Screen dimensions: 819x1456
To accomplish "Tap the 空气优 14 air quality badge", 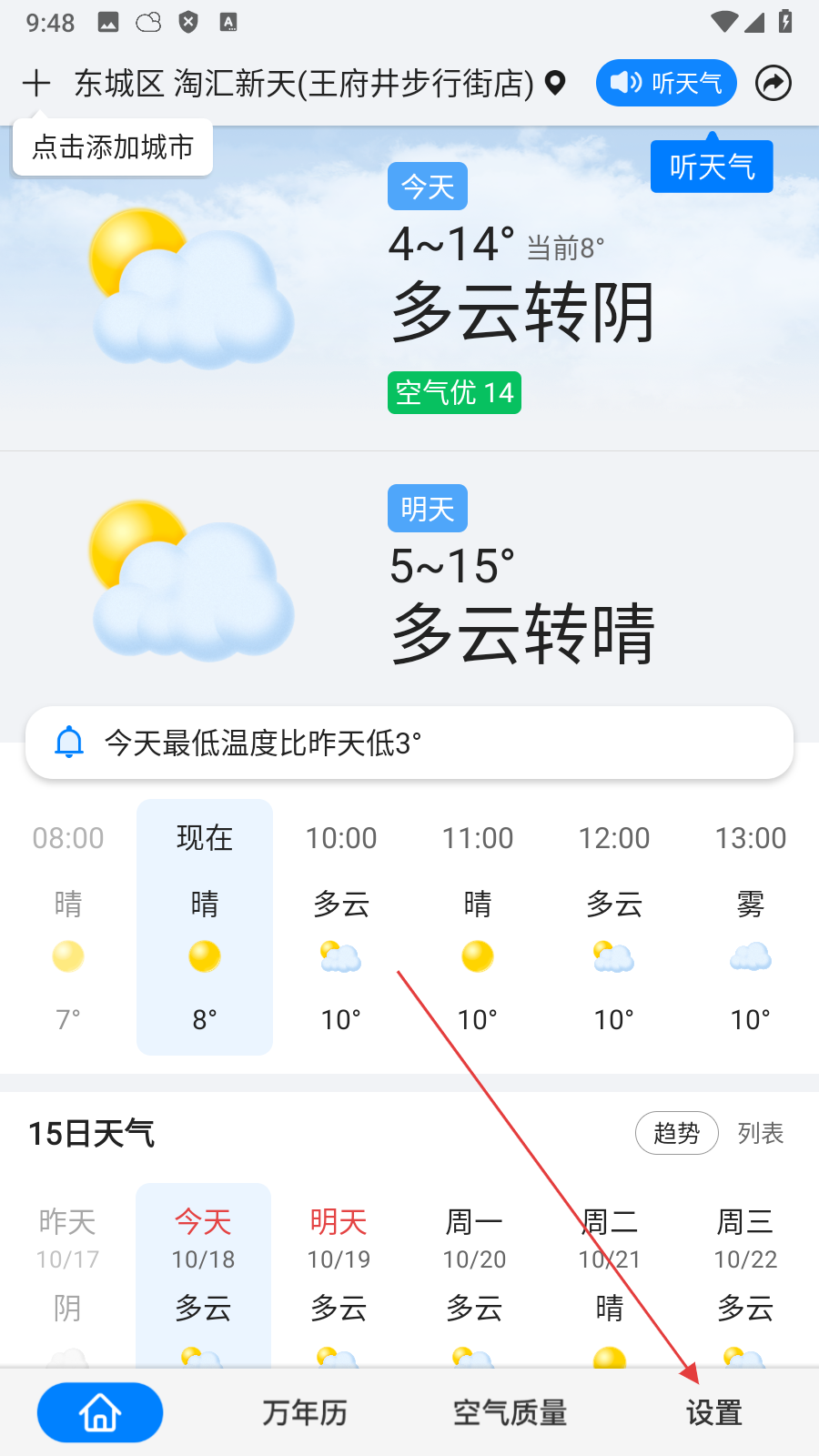I will pos(454,393).
